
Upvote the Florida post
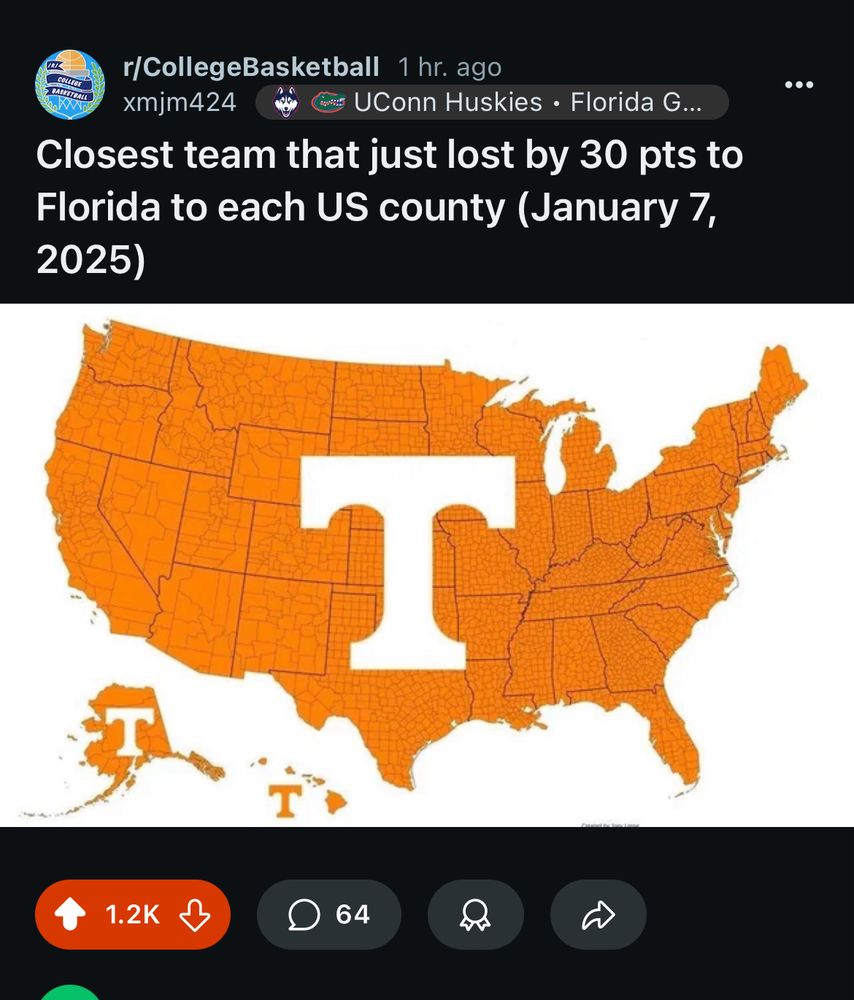(x=70, y=914)
